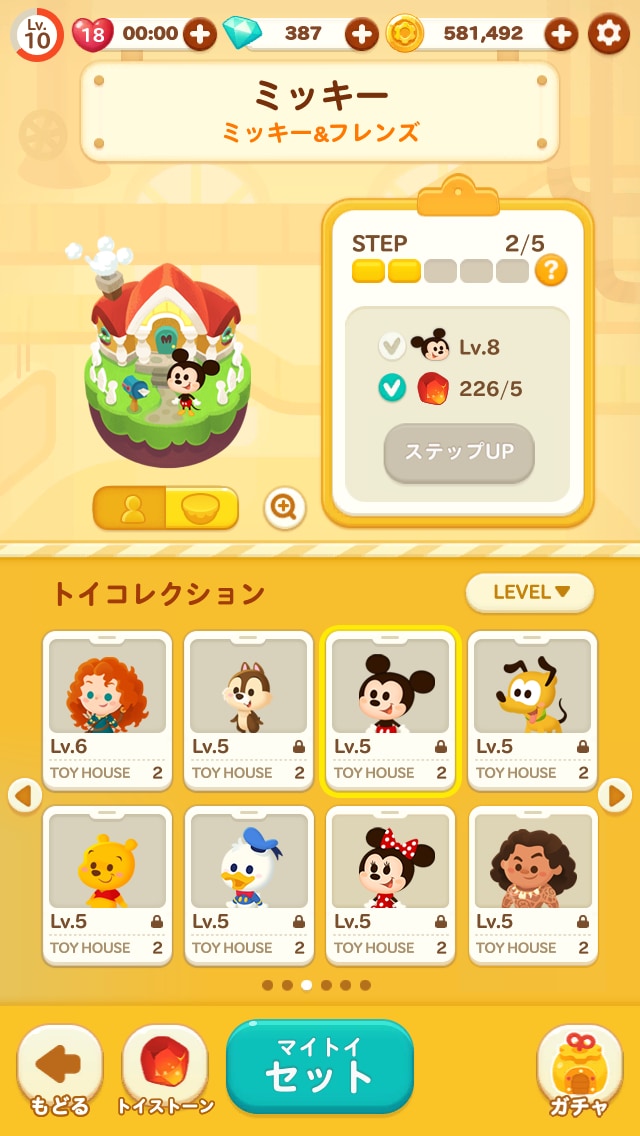The width and height of the screenshot is (640, 1136).
Task: Open the ガチャ gacha button
Action: [579, 1072]
